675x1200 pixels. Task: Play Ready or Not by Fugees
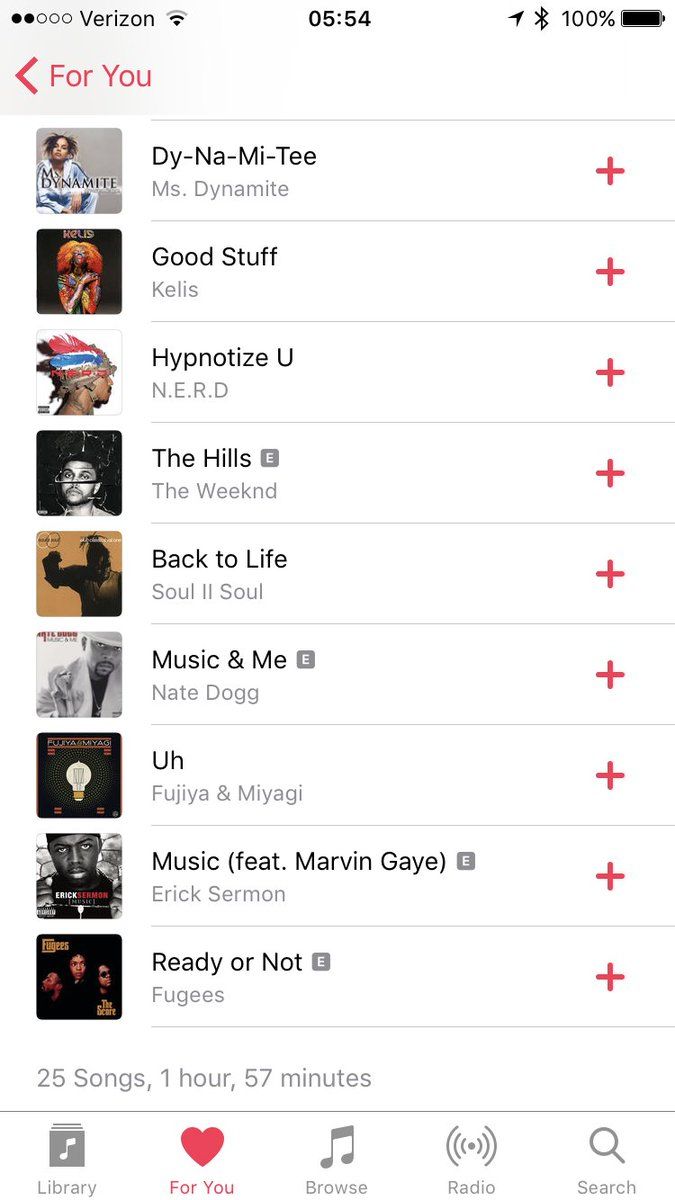[226, 977]
